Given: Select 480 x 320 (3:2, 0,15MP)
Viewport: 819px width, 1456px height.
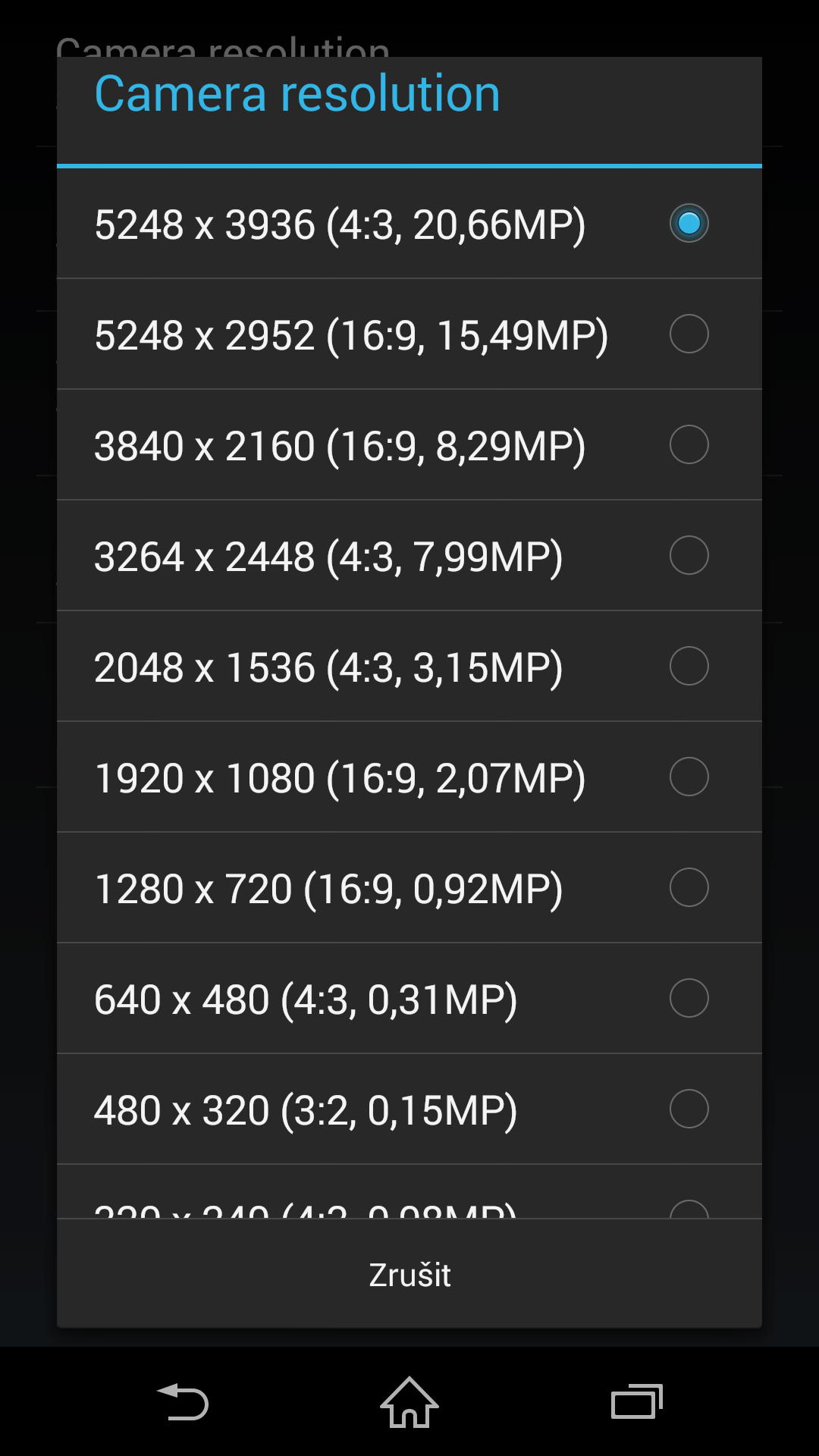Looking at the screenshot, I should [409, 1109].
